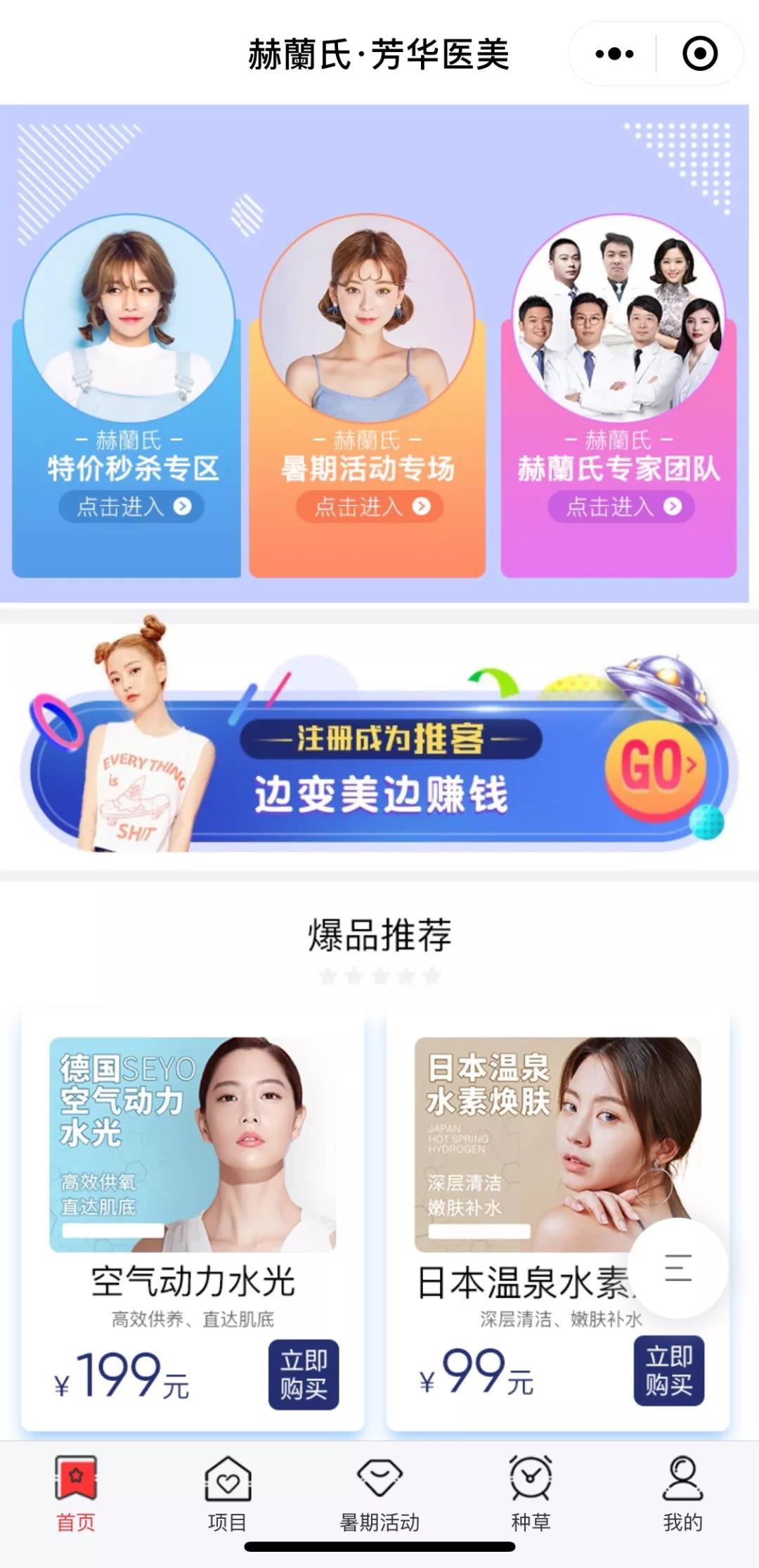Viewport: 759px width, 1568px height.
Task: Buy 空气动力水光 with 立即购买
Action: point(304,1374)
